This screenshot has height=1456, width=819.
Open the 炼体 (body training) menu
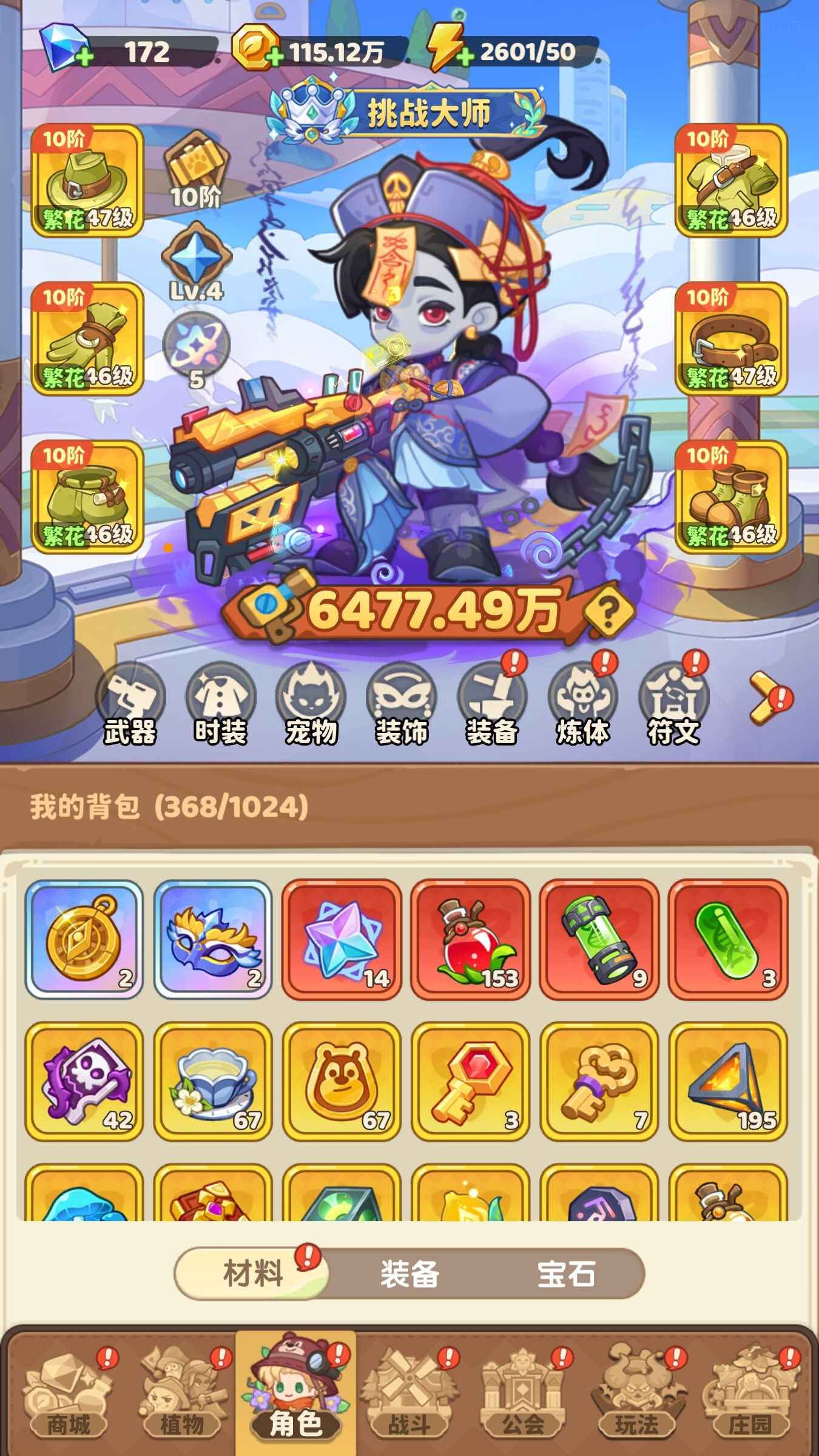click(x=582, y=704)
